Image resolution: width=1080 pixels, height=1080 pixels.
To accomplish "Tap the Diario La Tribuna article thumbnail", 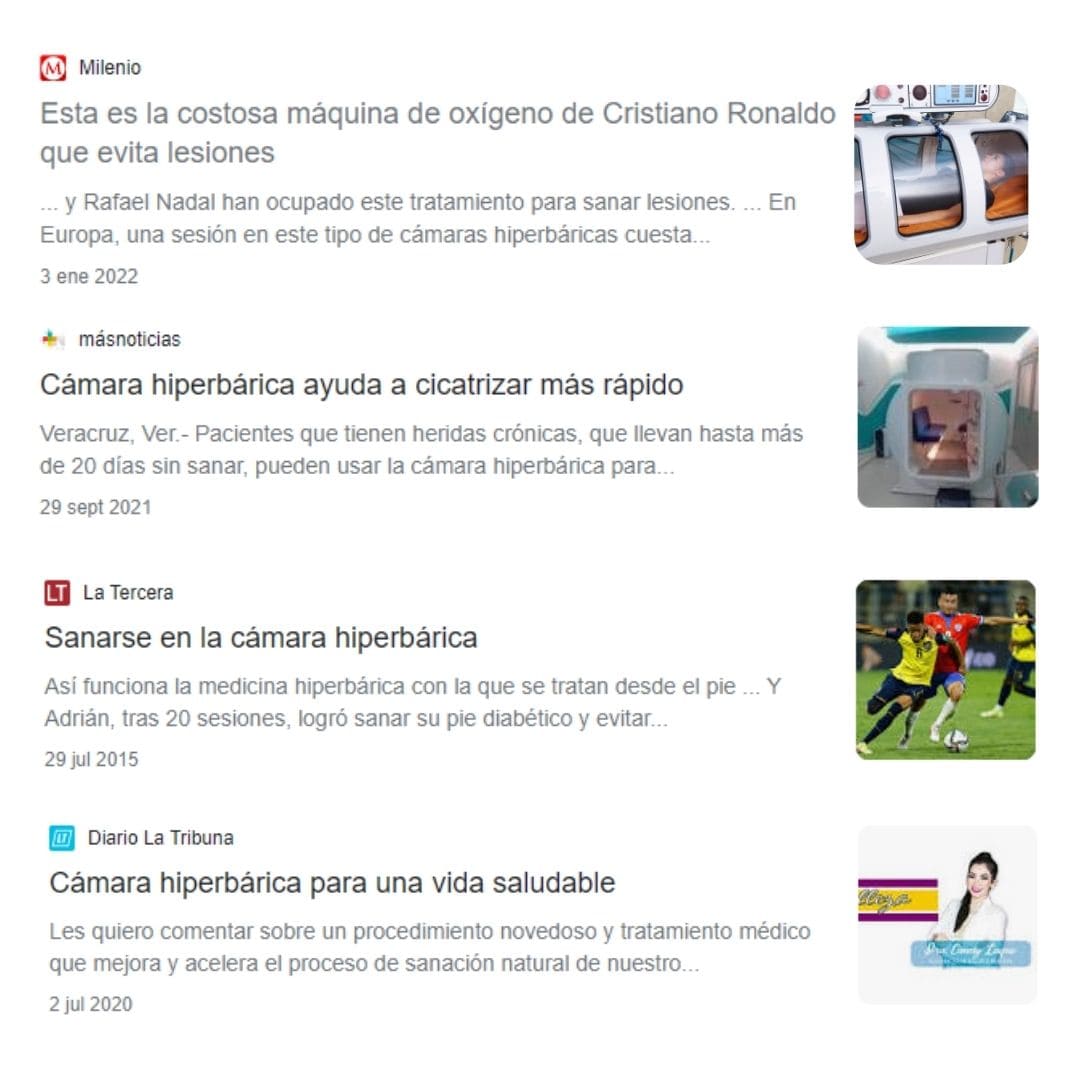I will click(947, 914).
